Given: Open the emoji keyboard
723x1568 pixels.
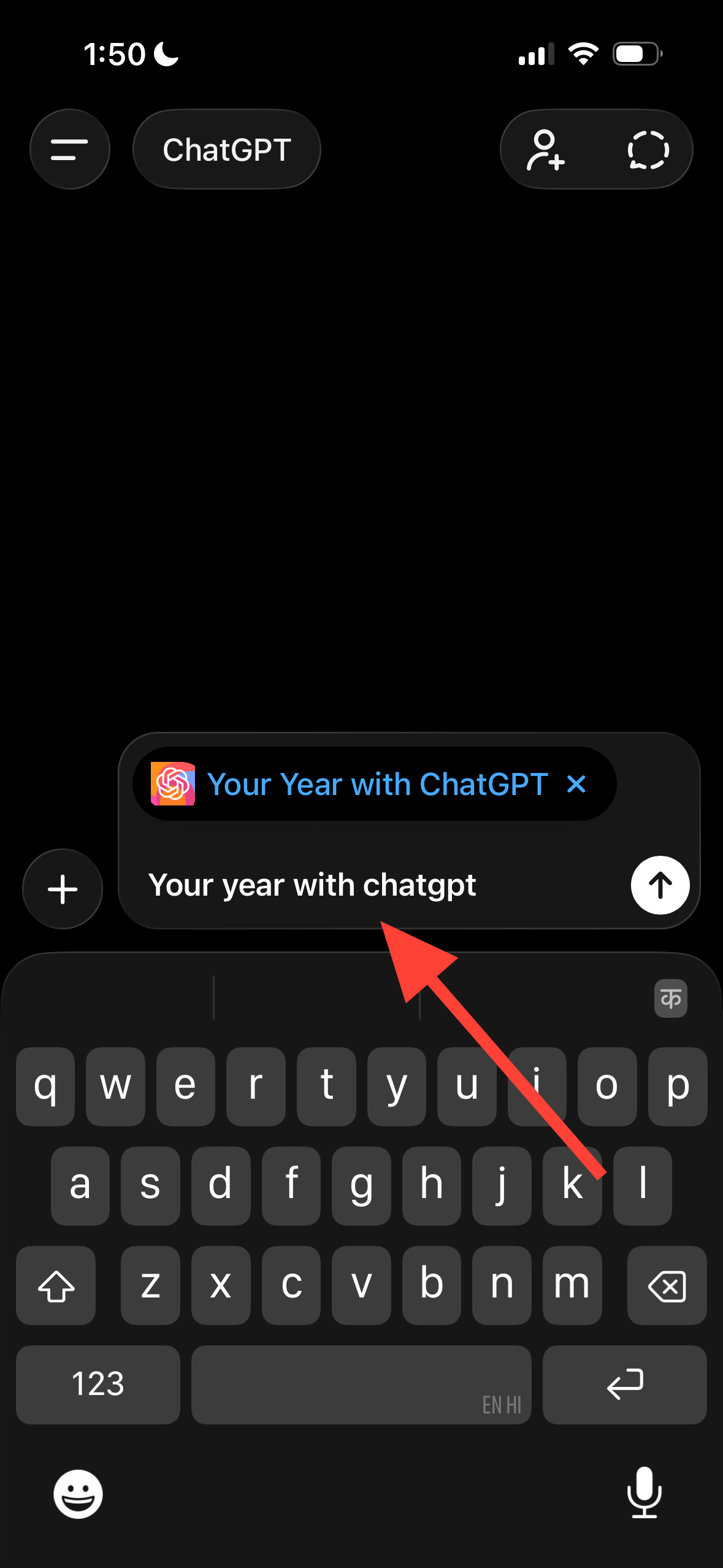Looking at the screenshot, I should (78, 1494).
